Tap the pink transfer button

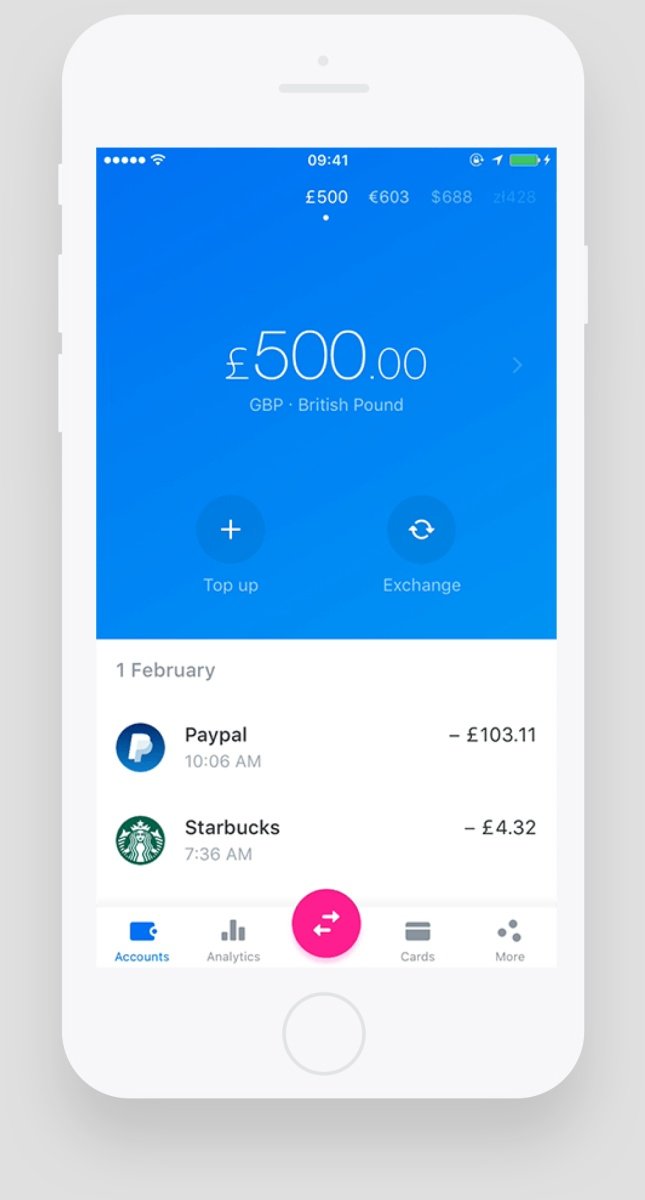tap(326, 924)
